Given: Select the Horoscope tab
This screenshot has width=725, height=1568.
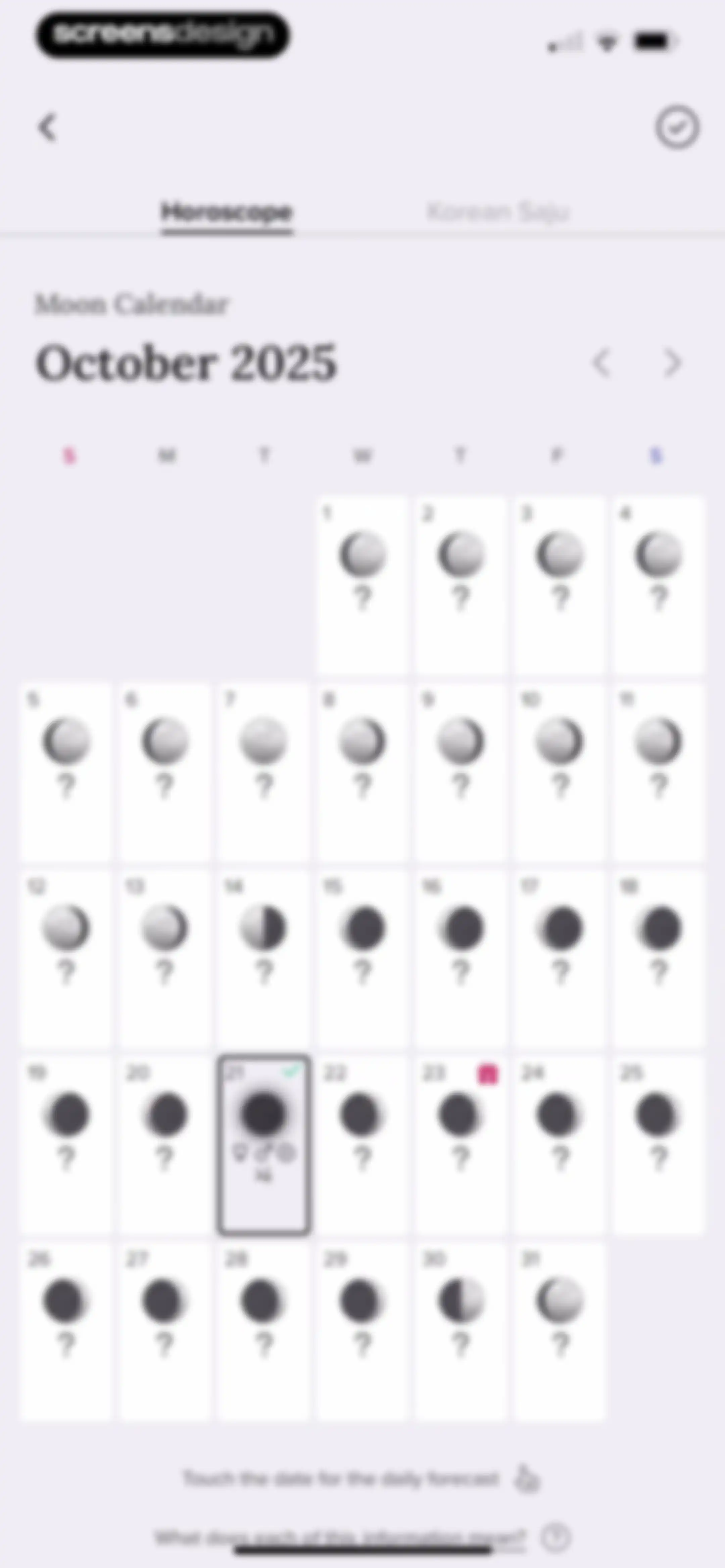Looking at the screenshot, I should (x=227, y=213).
